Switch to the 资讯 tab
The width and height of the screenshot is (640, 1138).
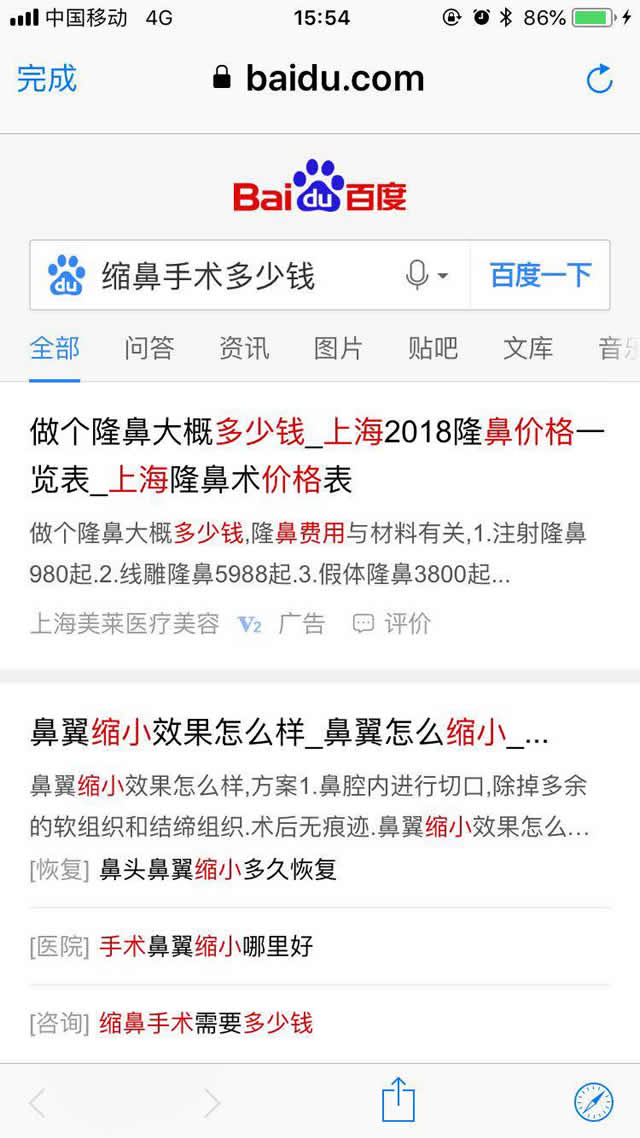coord(244,348)
